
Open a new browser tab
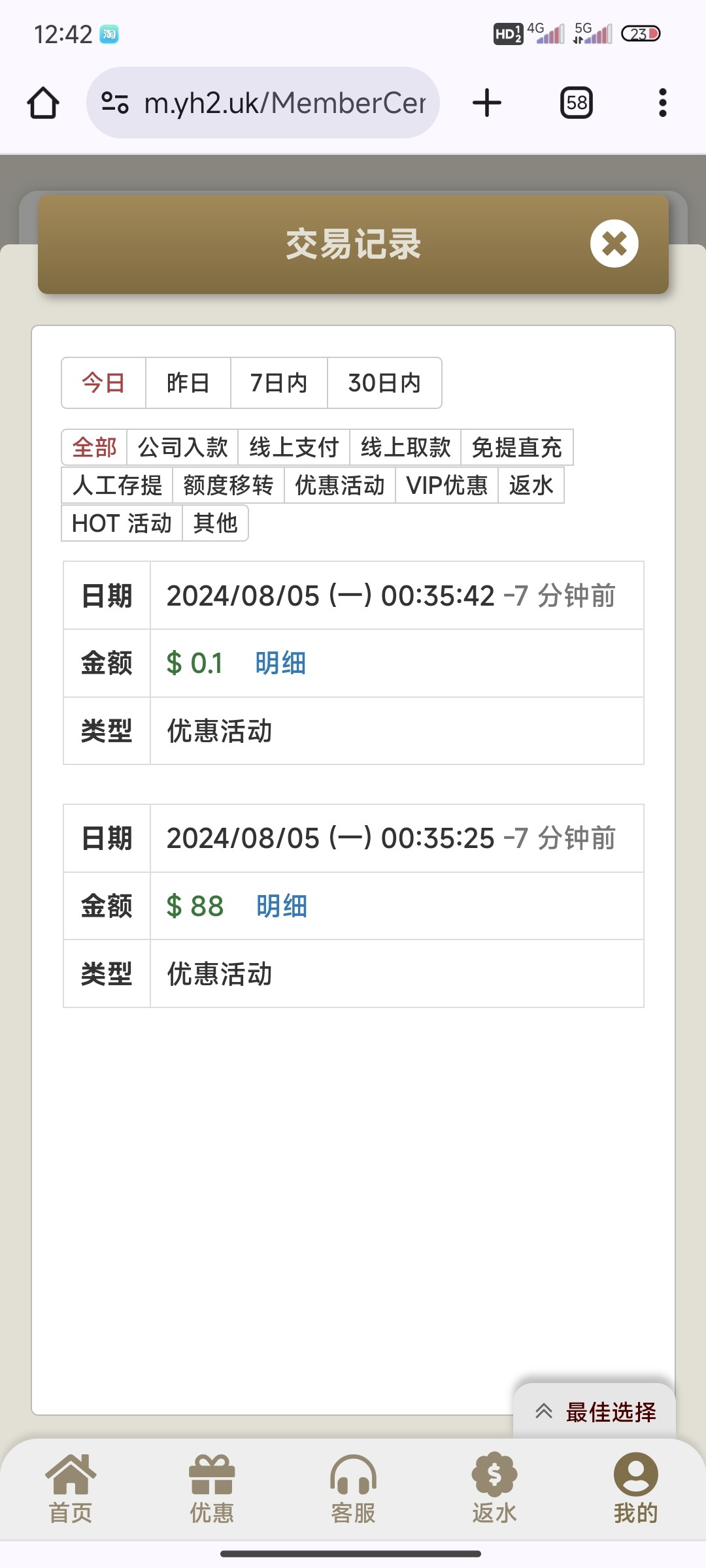pos(487,103)
